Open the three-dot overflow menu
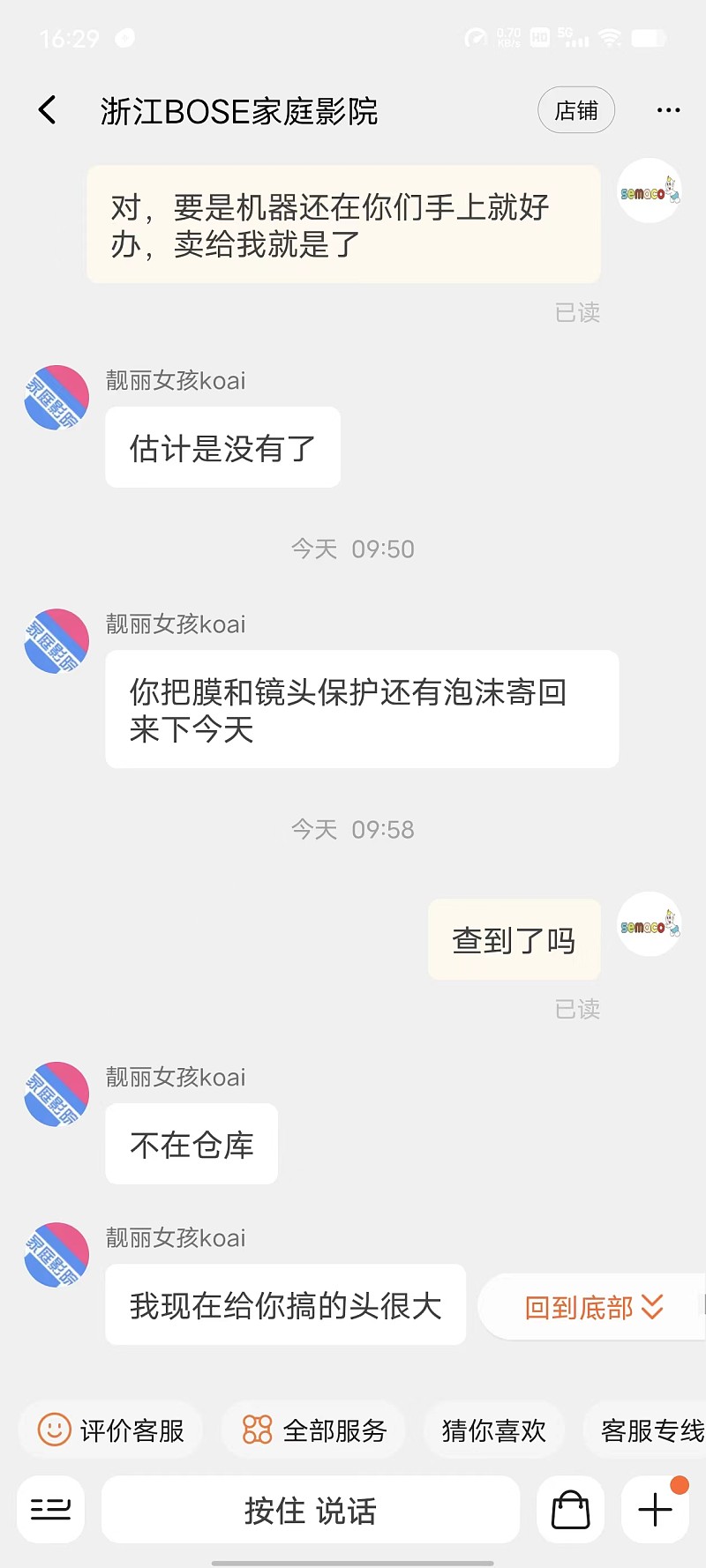The width and height of the screenshot is (706, 1568). coord(668,110)
